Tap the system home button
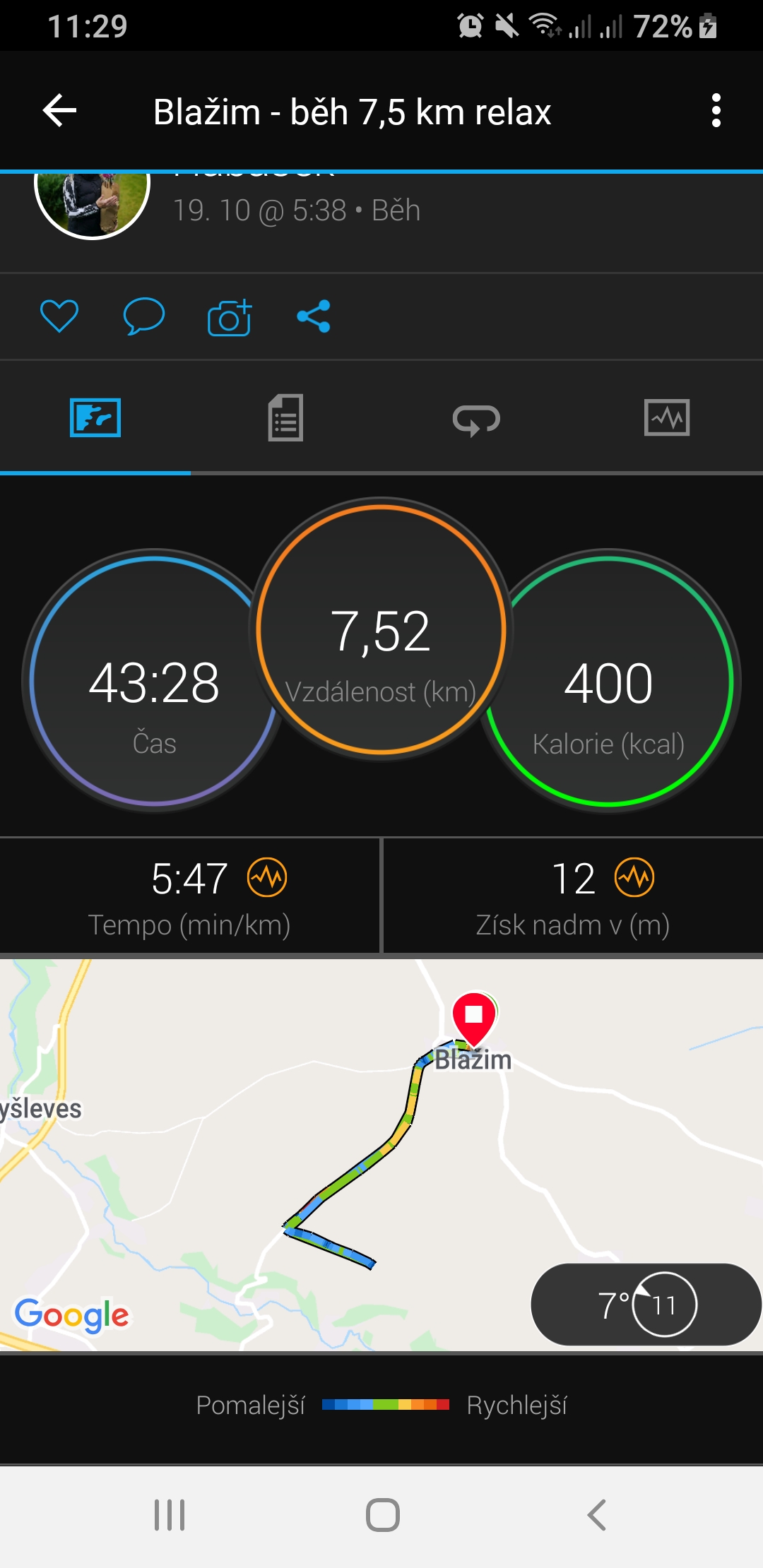 [383, 1515]
